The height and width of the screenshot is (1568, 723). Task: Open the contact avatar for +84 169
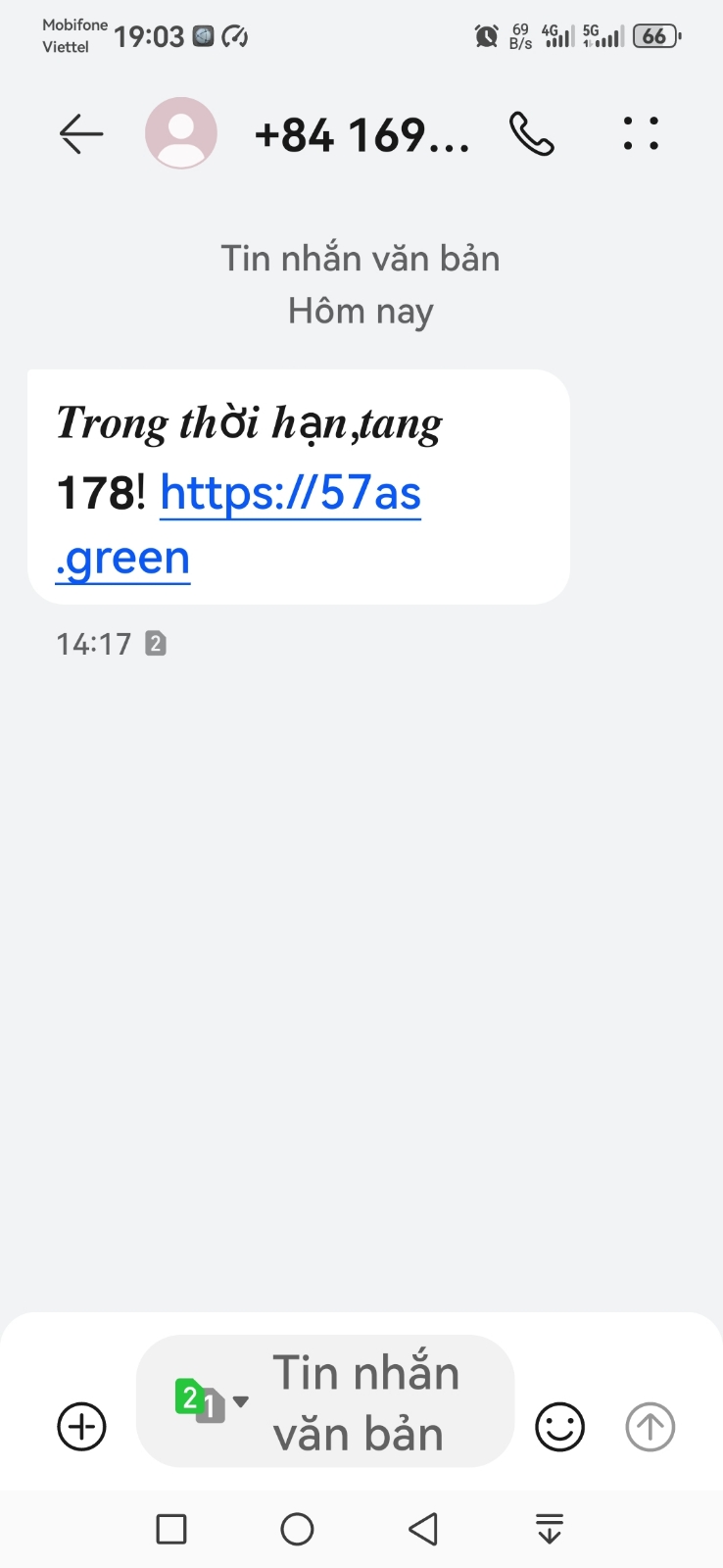coord(181,133)
